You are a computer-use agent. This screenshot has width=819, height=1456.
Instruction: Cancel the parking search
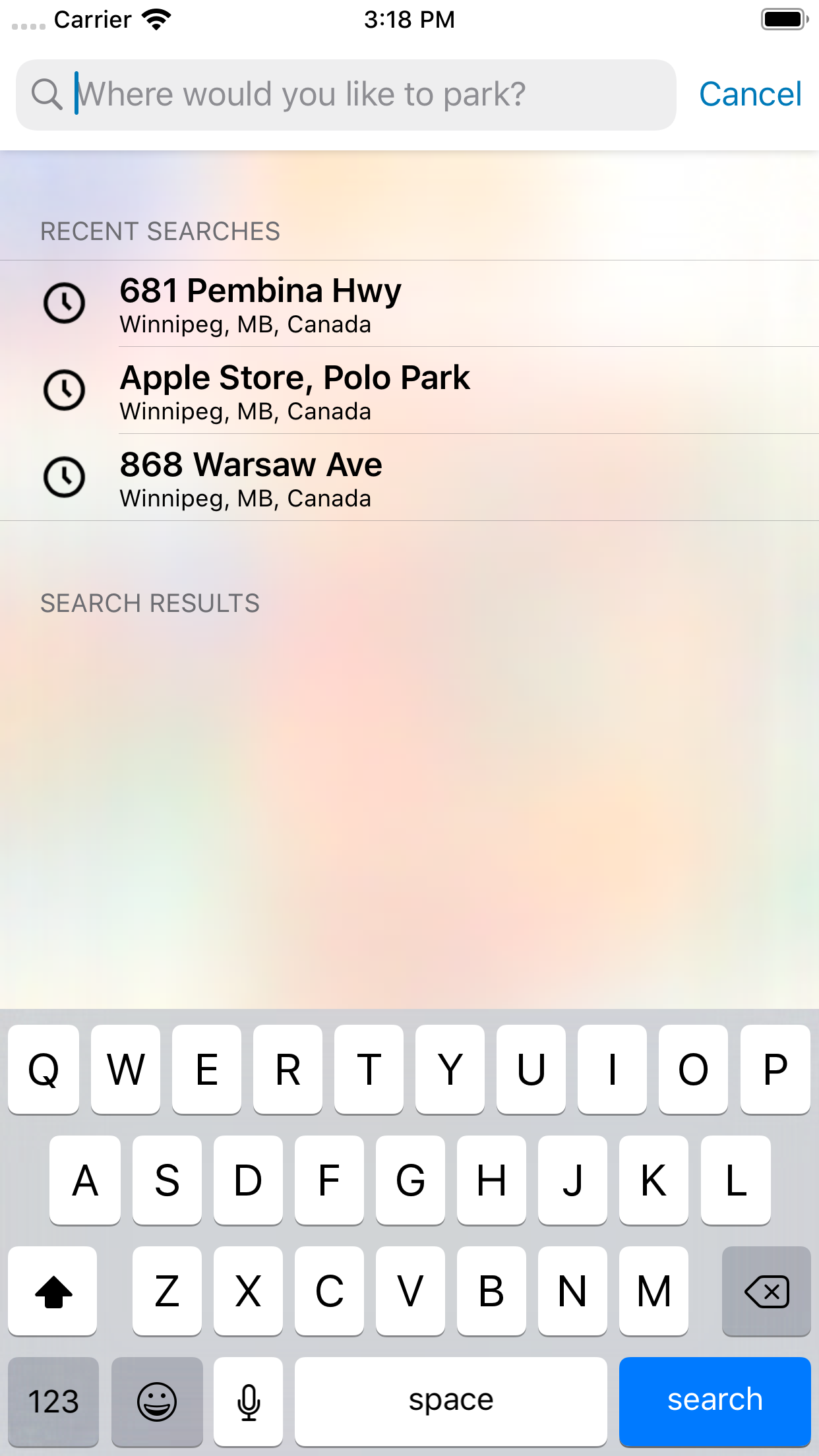[750, 94]
